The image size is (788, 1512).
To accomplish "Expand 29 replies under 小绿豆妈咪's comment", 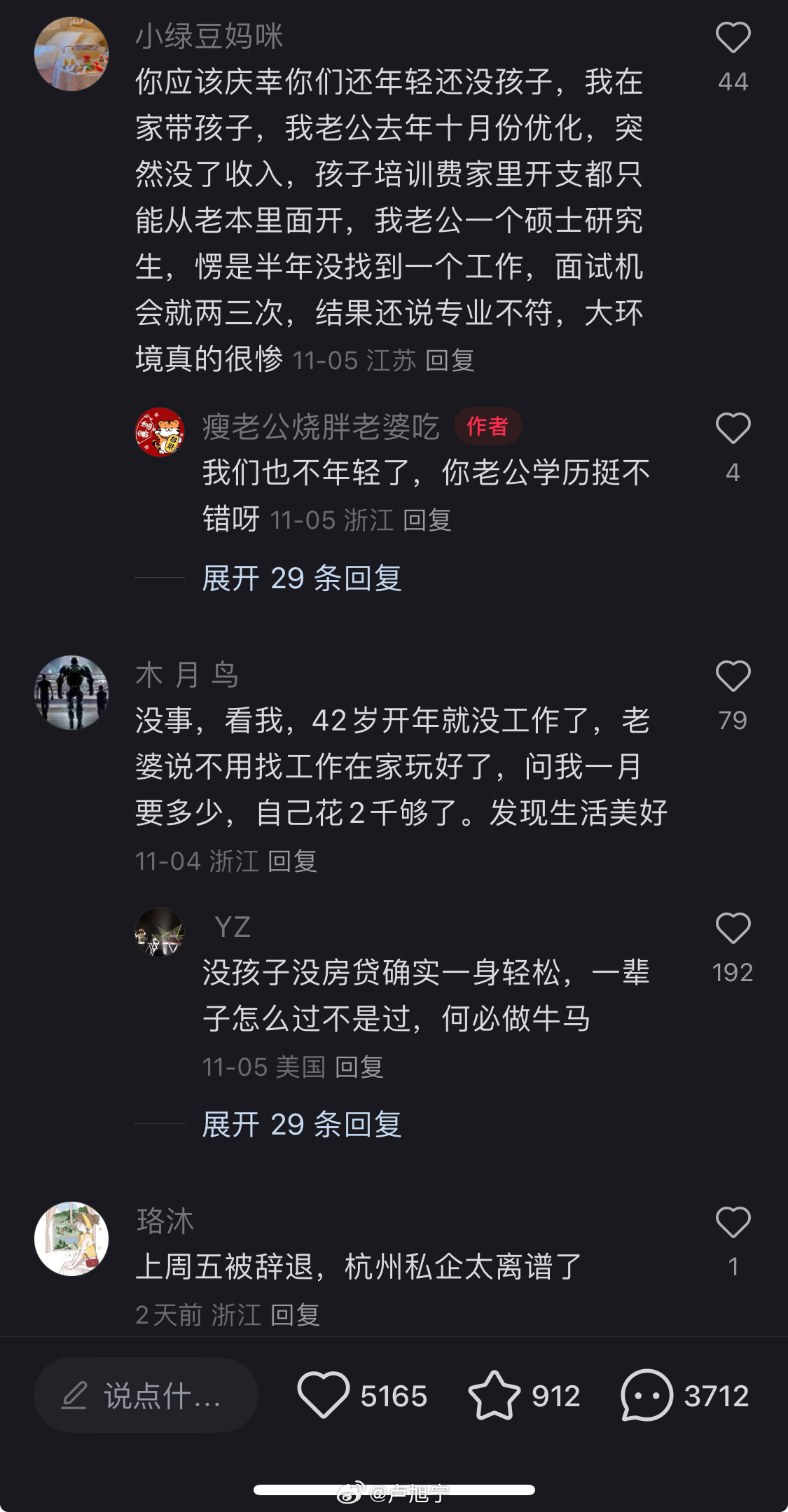I will (x=301, y=578).
